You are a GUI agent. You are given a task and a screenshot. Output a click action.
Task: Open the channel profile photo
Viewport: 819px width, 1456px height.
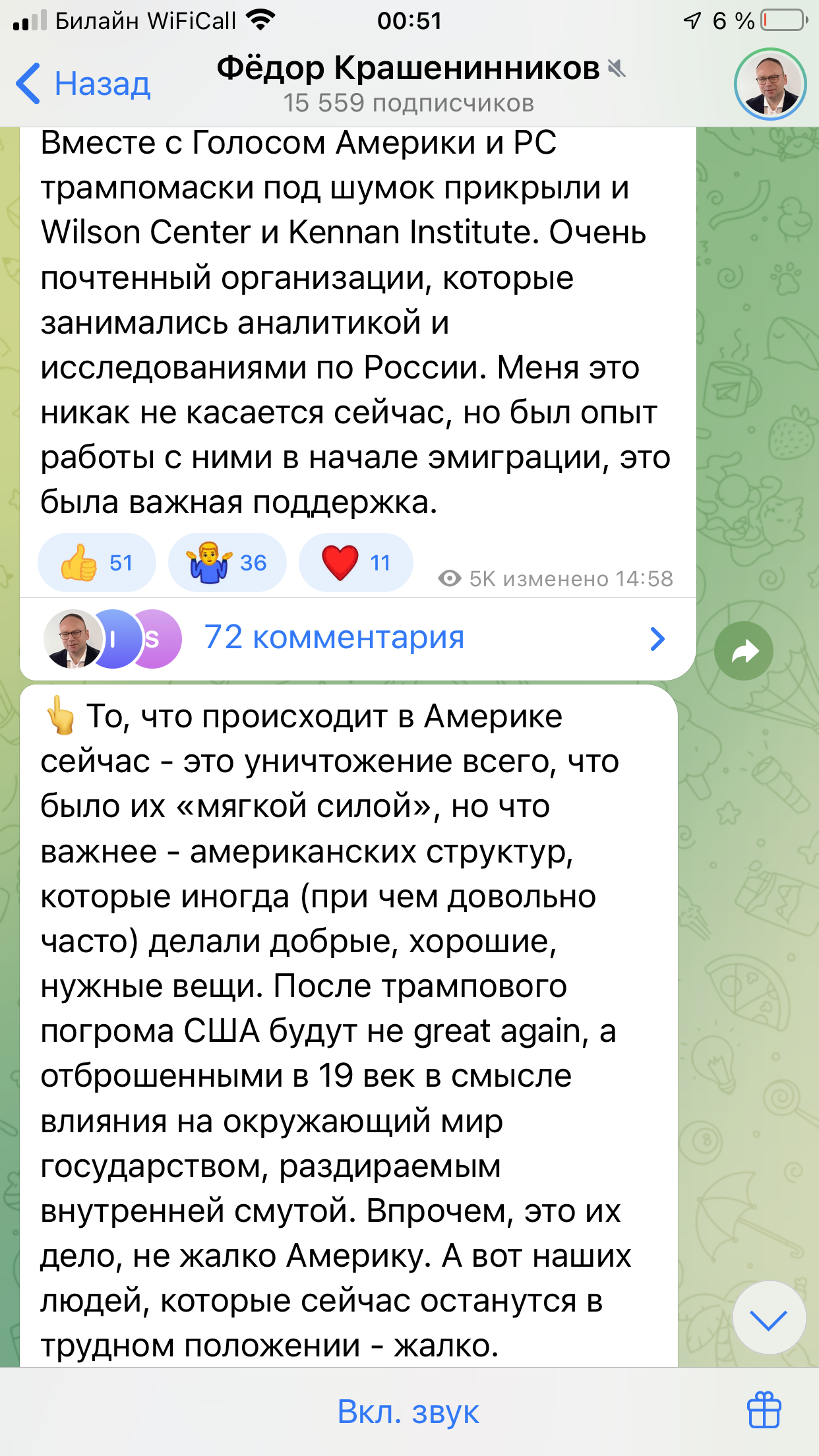770,84
